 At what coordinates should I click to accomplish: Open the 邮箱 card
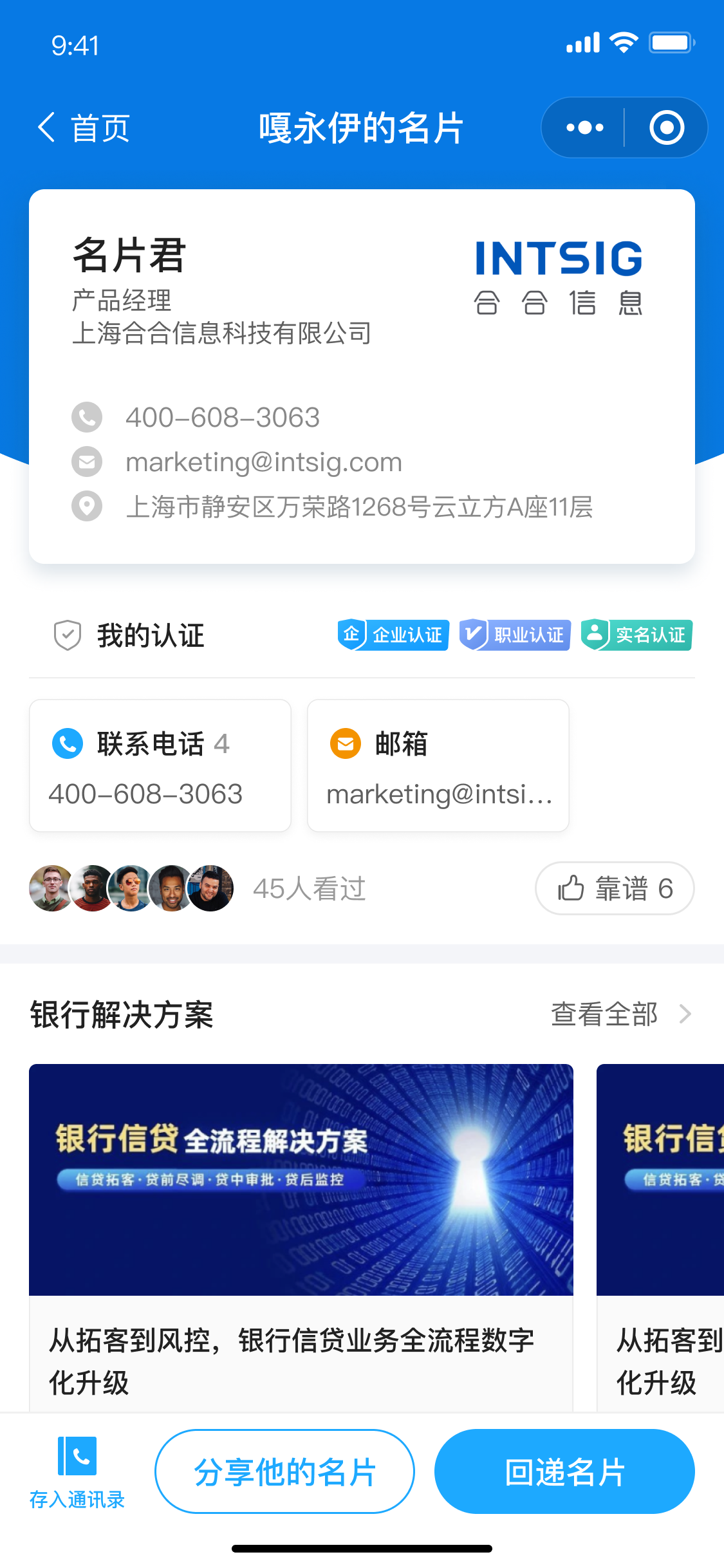pyautogui.click(x=438, y=766)
